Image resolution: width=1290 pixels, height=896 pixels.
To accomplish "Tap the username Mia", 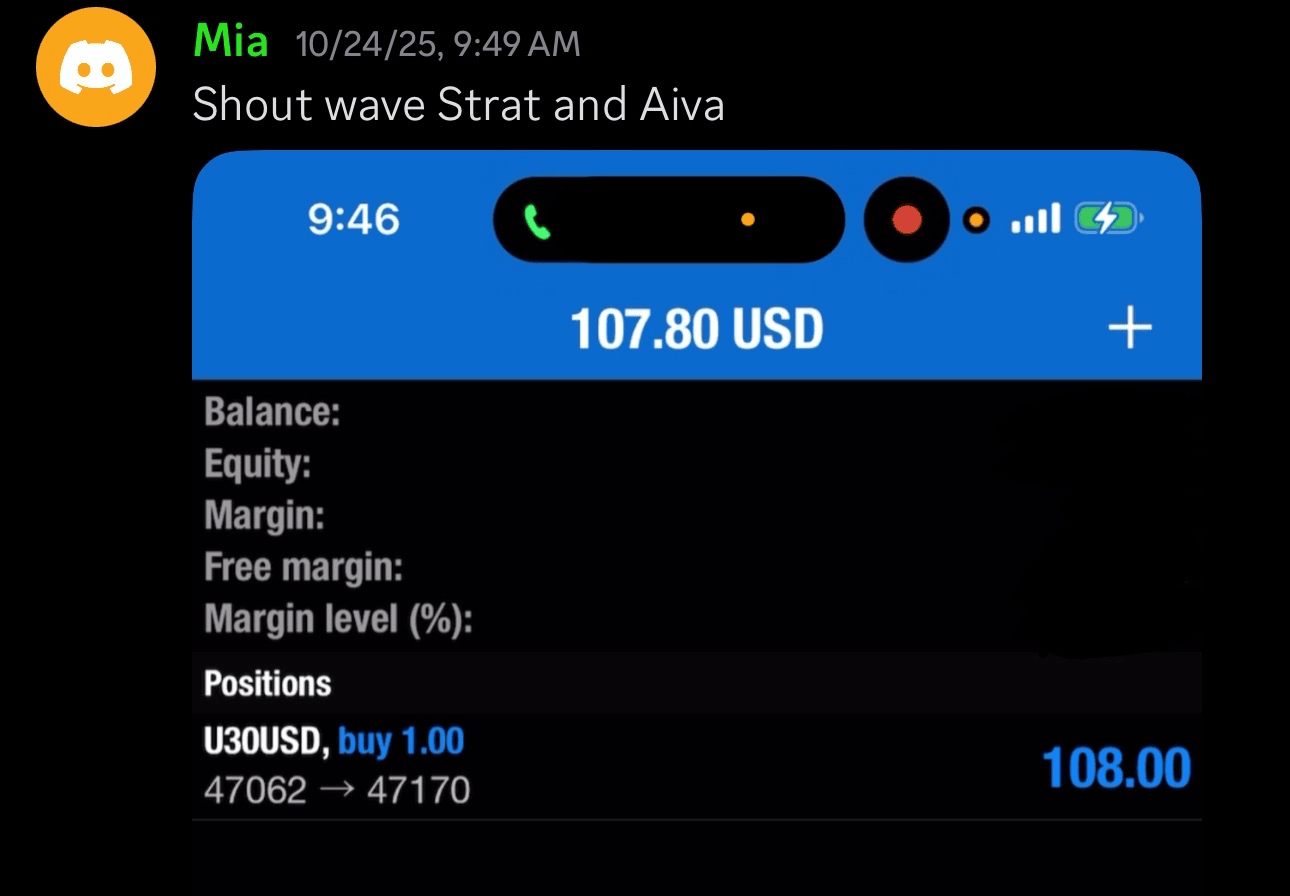I will (x=230, y=42).
